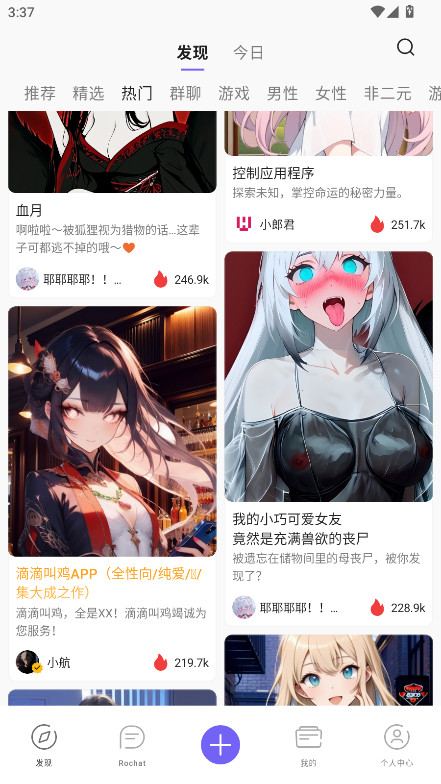Open the 我的 tab
The width and height of the screenshot is (441, 784).
[308, 746]
